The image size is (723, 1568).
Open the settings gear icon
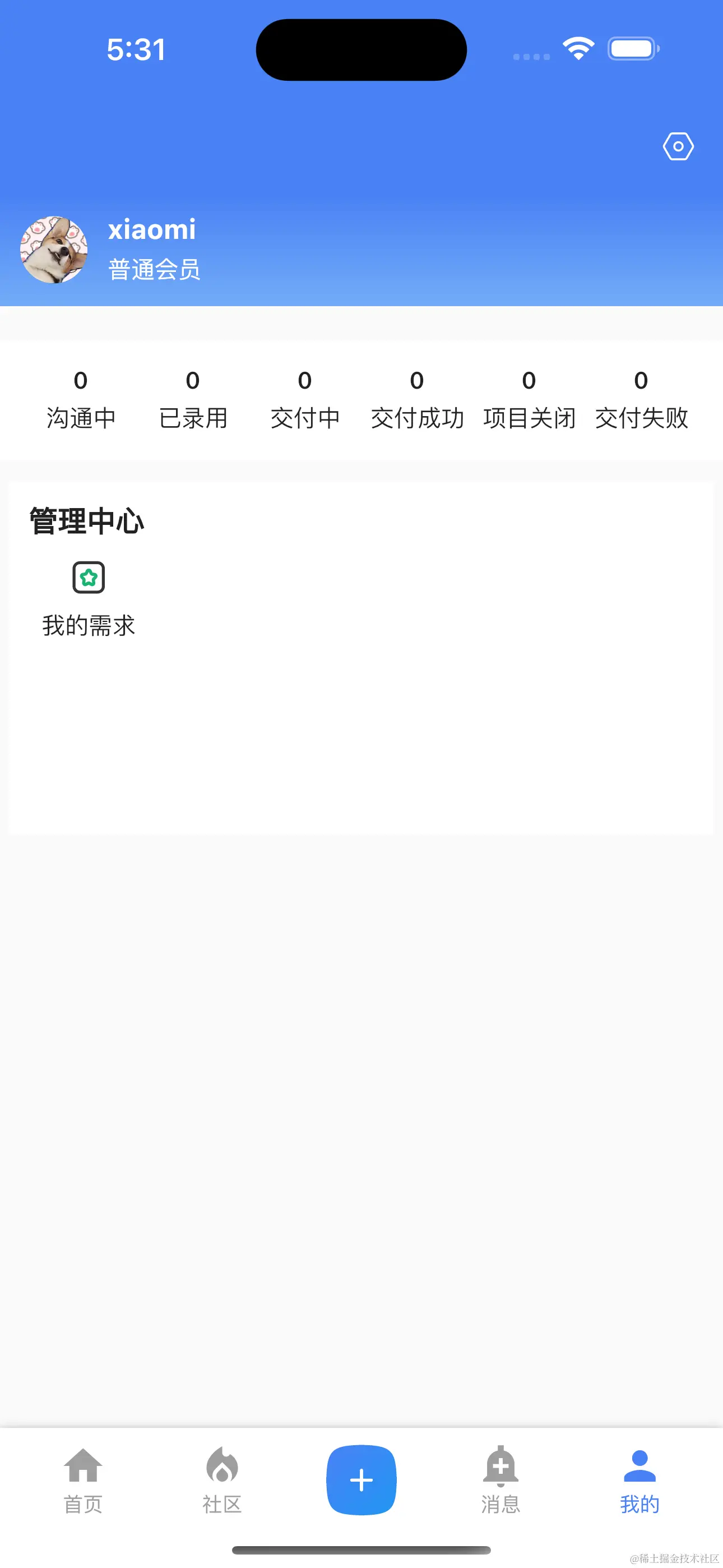[678, 146]
